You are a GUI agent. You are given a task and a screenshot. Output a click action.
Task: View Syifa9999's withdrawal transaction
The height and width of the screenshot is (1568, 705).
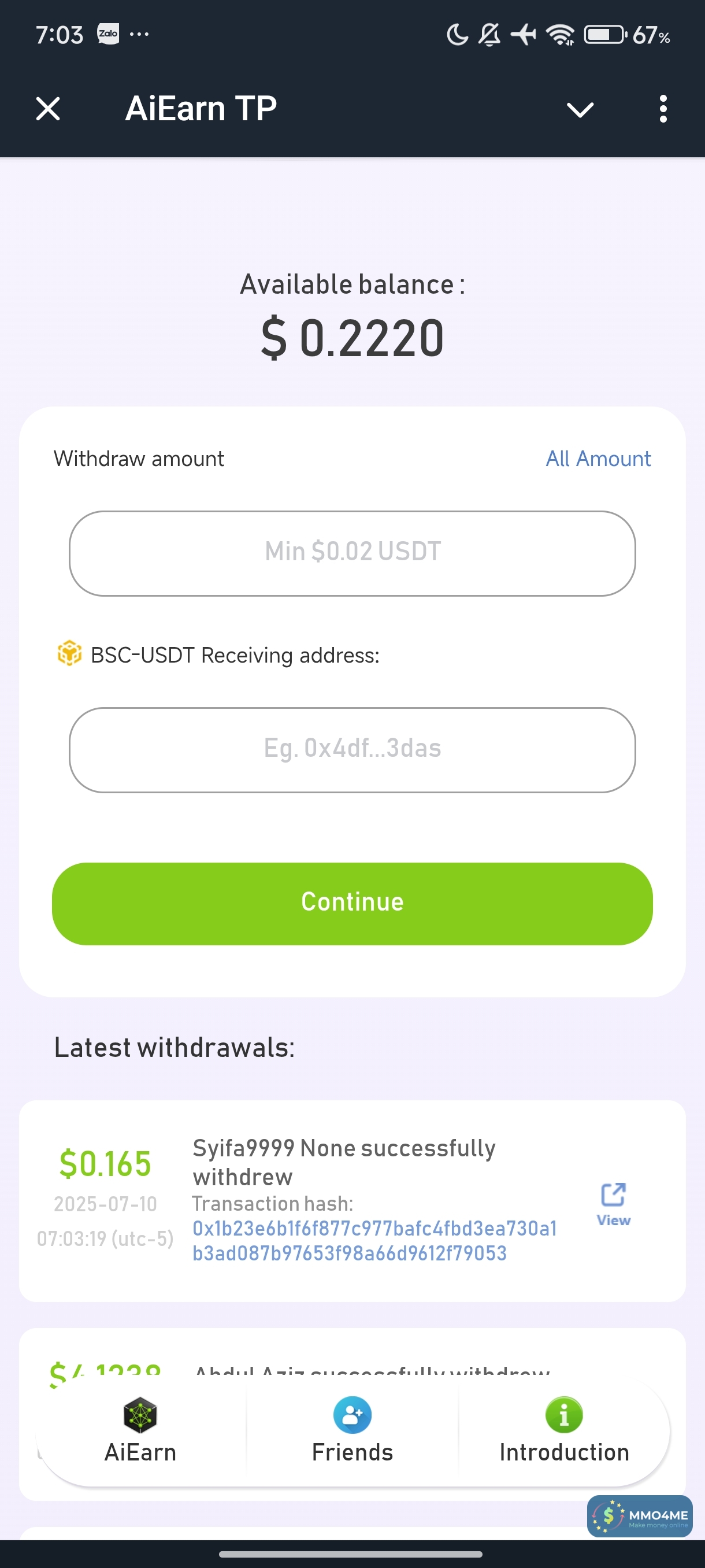pos(613,1204)
